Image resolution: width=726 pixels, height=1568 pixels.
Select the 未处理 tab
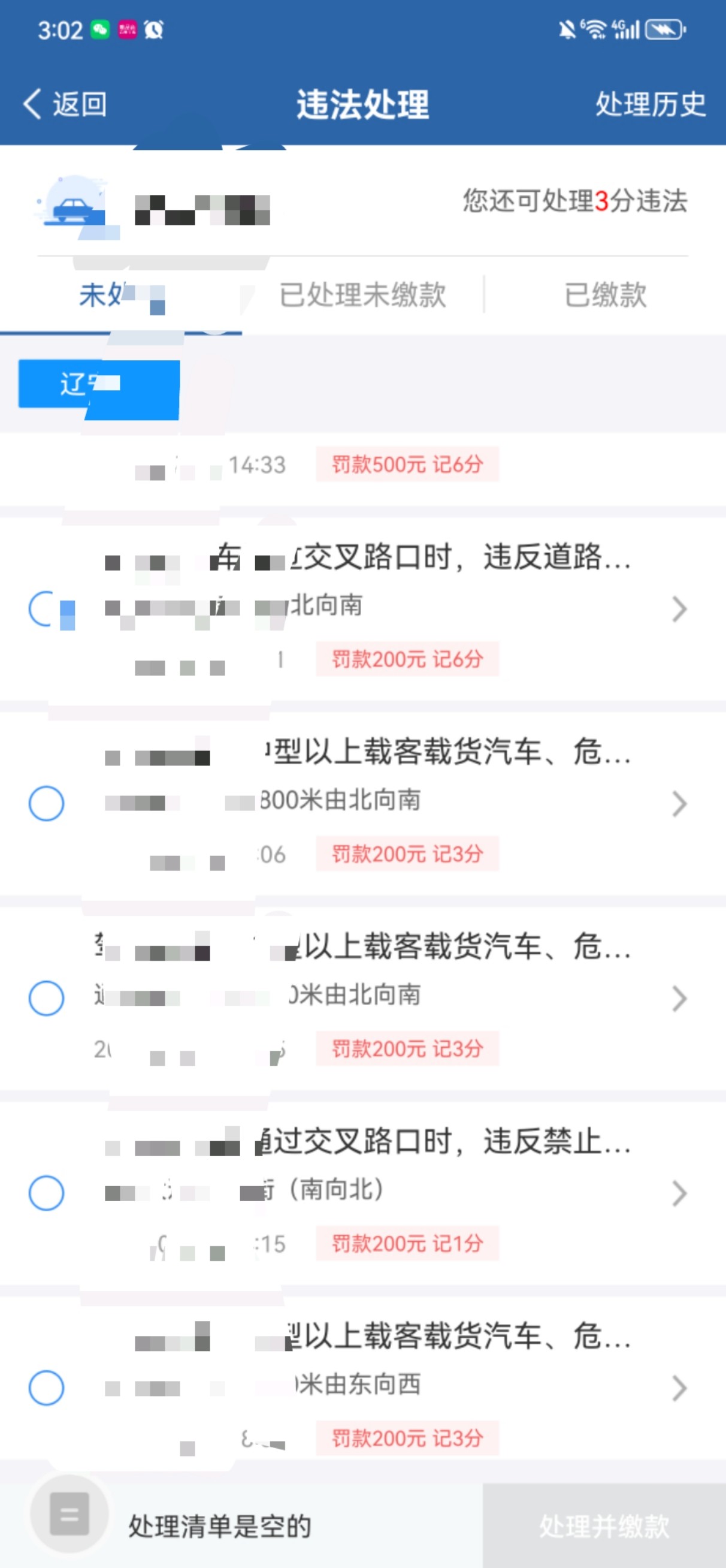point(120,295)
